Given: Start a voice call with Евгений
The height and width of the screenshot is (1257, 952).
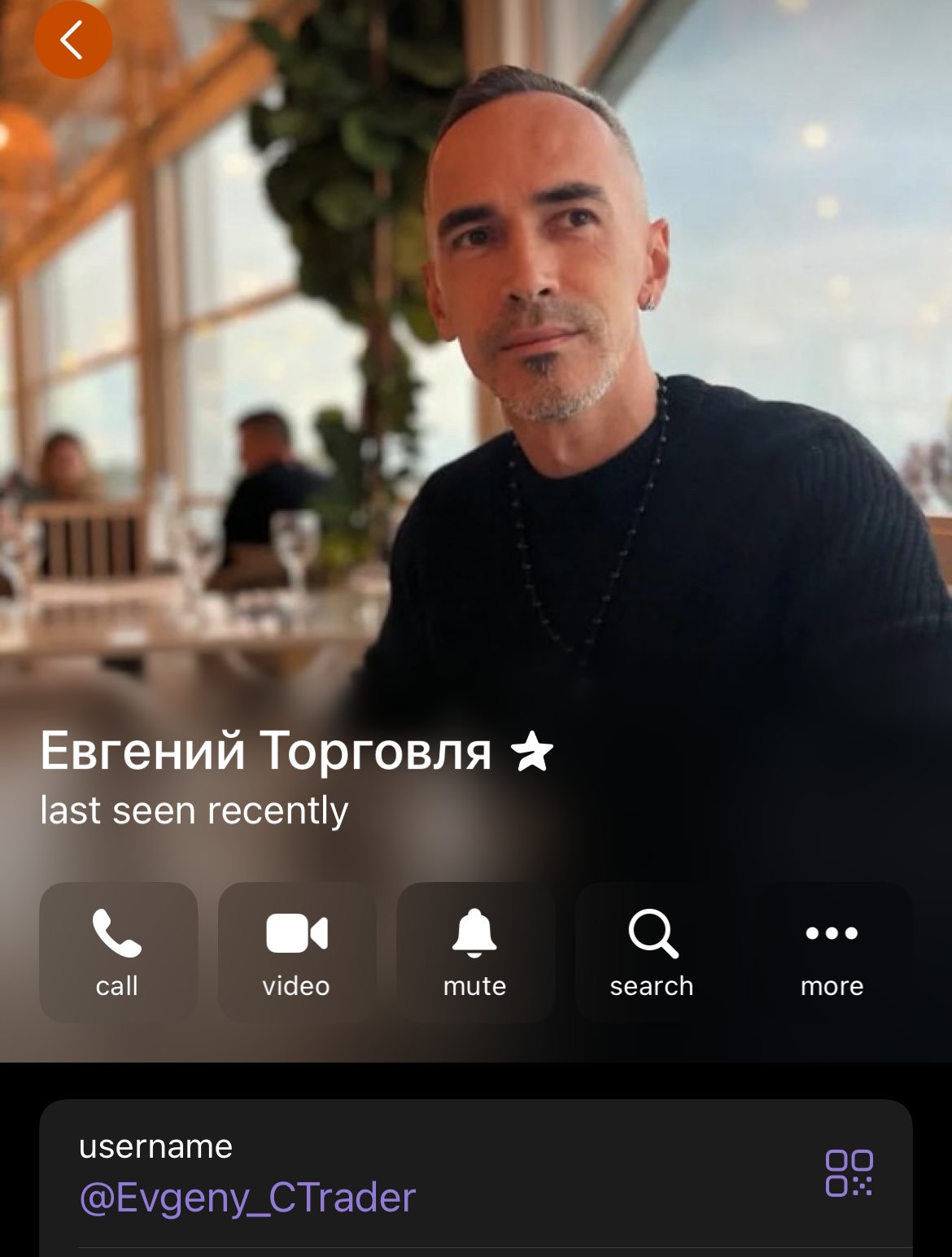Looking at the screenshot, I should [117, 952].
